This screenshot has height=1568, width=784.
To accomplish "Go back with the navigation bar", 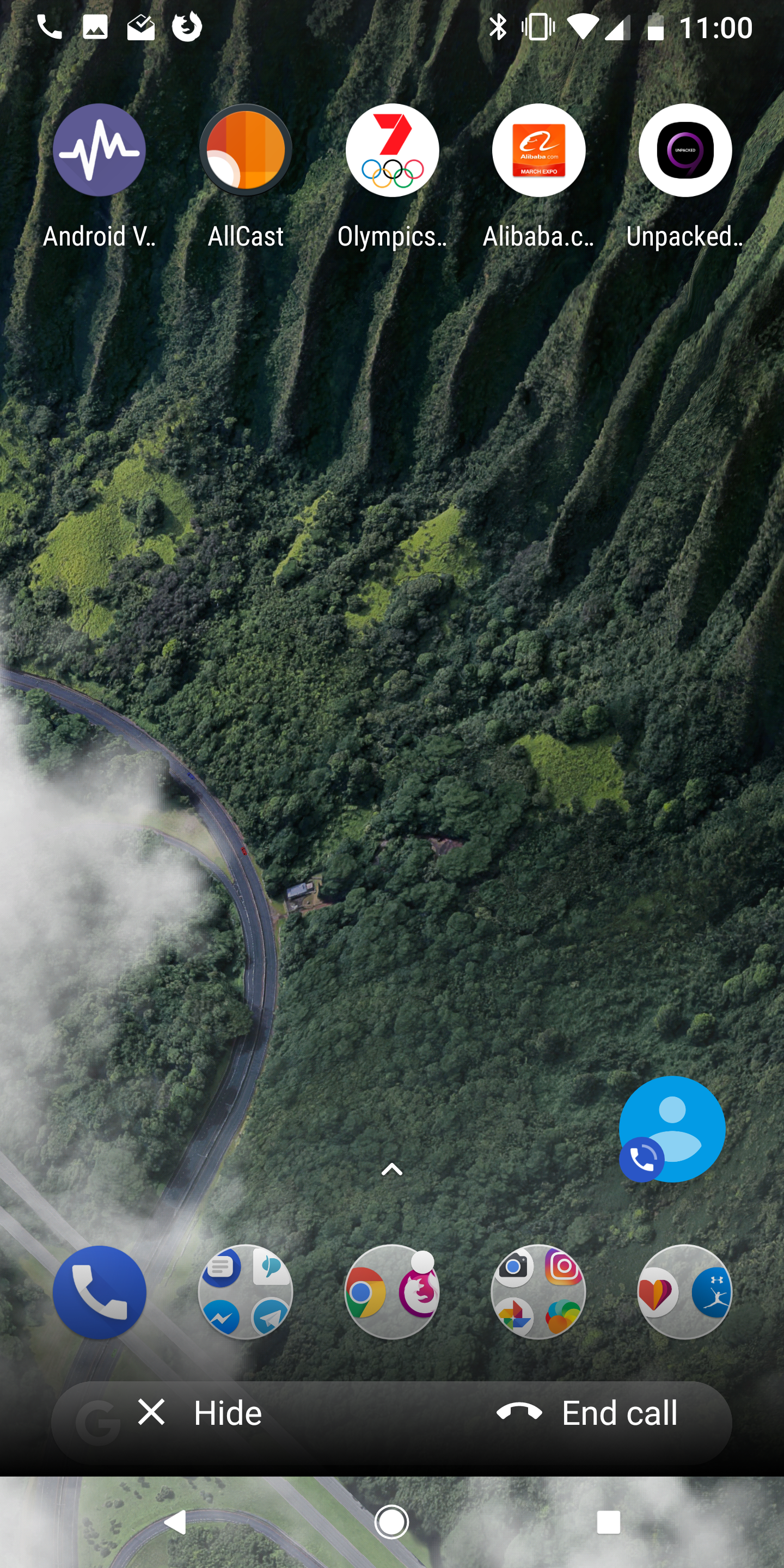I will click(175, 1522).
